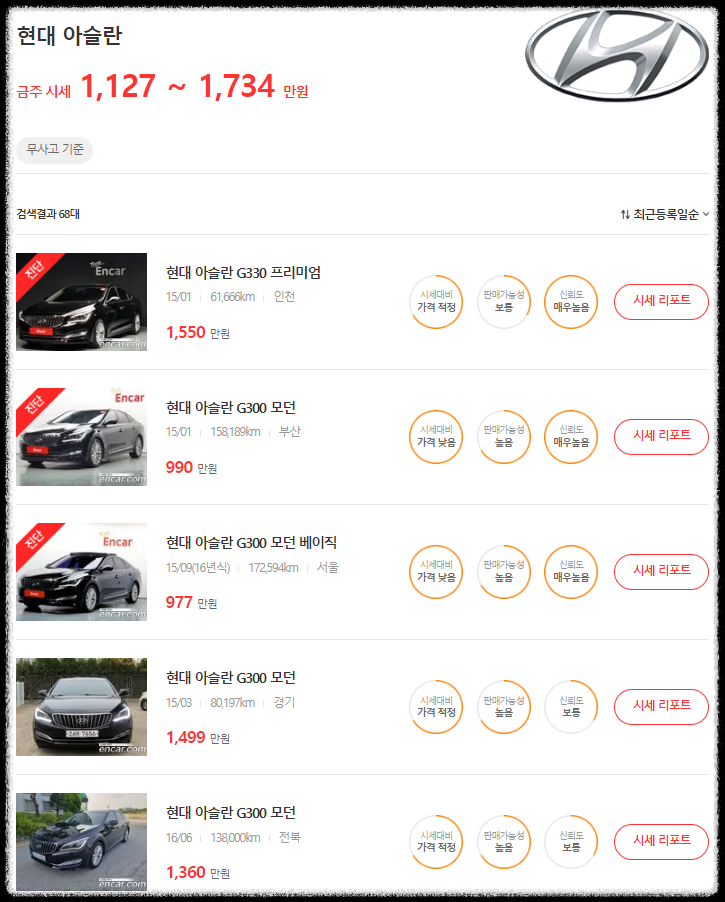
Task: Open 시세 리포트 for the 977만원 car
Action: pos(661,572)
